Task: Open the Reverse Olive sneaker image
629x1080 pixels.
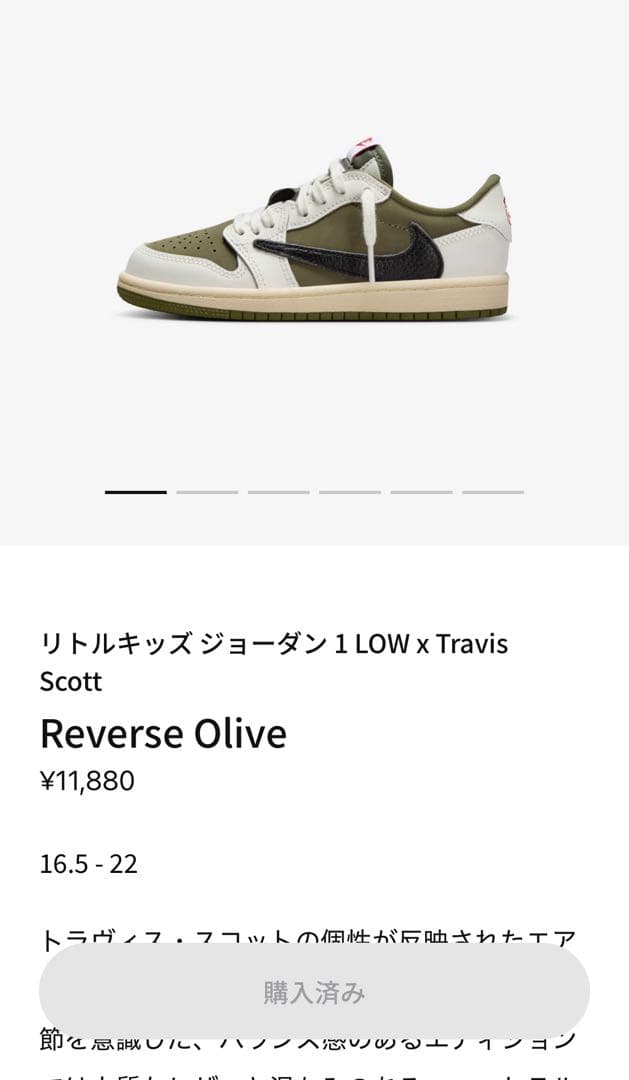Action: pos(314,240)
